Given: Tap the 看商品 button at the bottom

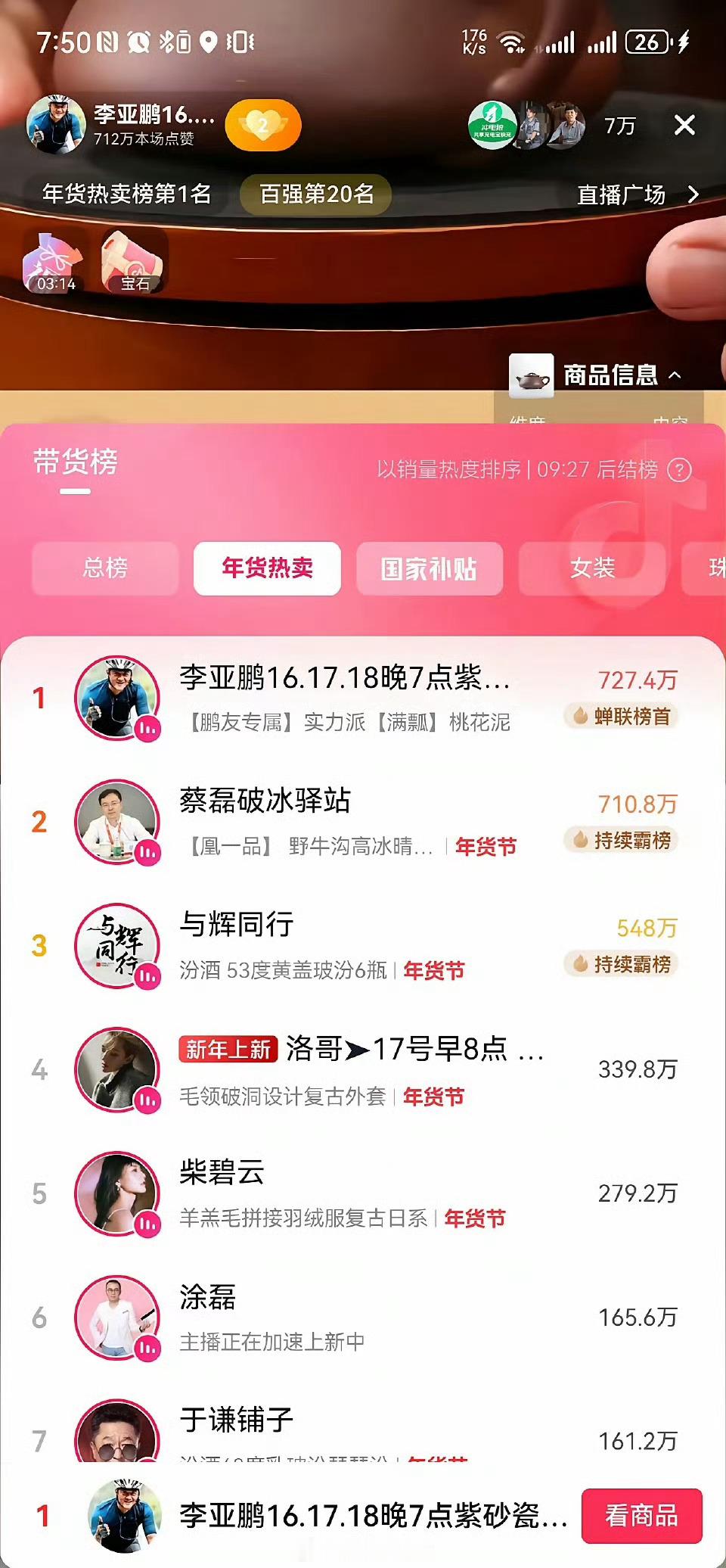Looking at the screenshot, I should pos(642,1516).
